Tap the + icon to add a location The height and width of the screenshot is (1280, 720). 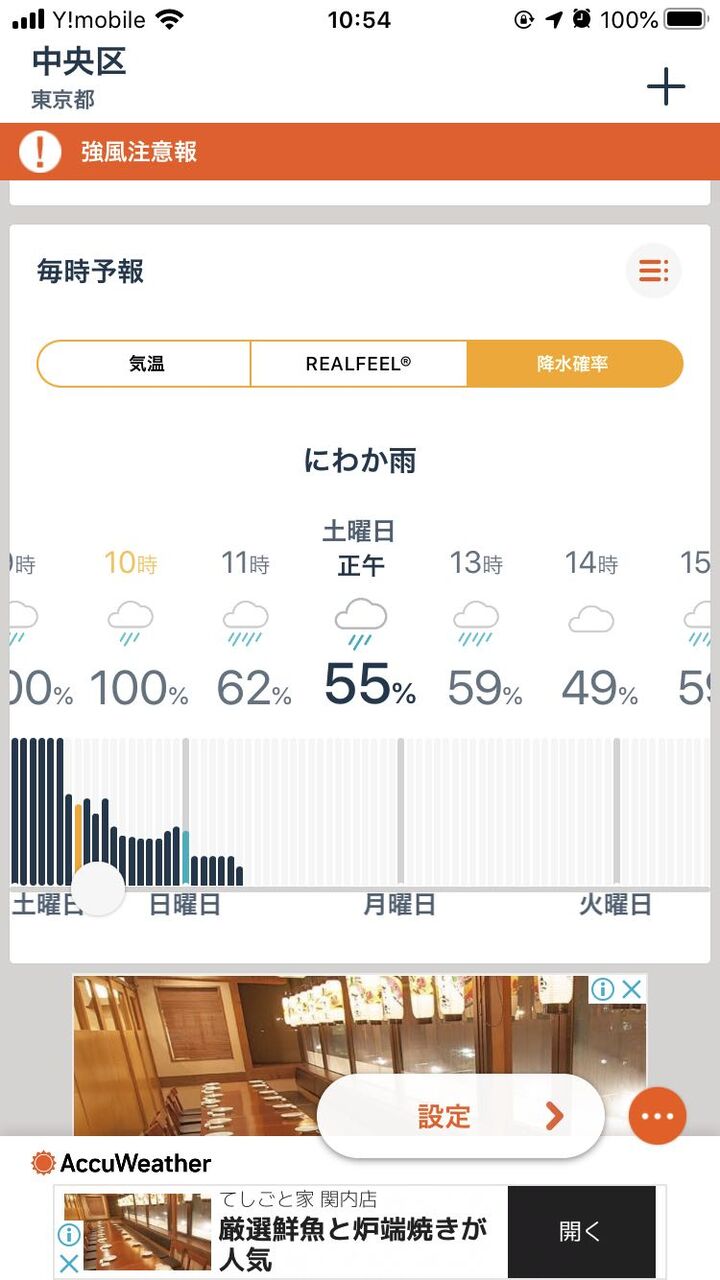[665, 88]
